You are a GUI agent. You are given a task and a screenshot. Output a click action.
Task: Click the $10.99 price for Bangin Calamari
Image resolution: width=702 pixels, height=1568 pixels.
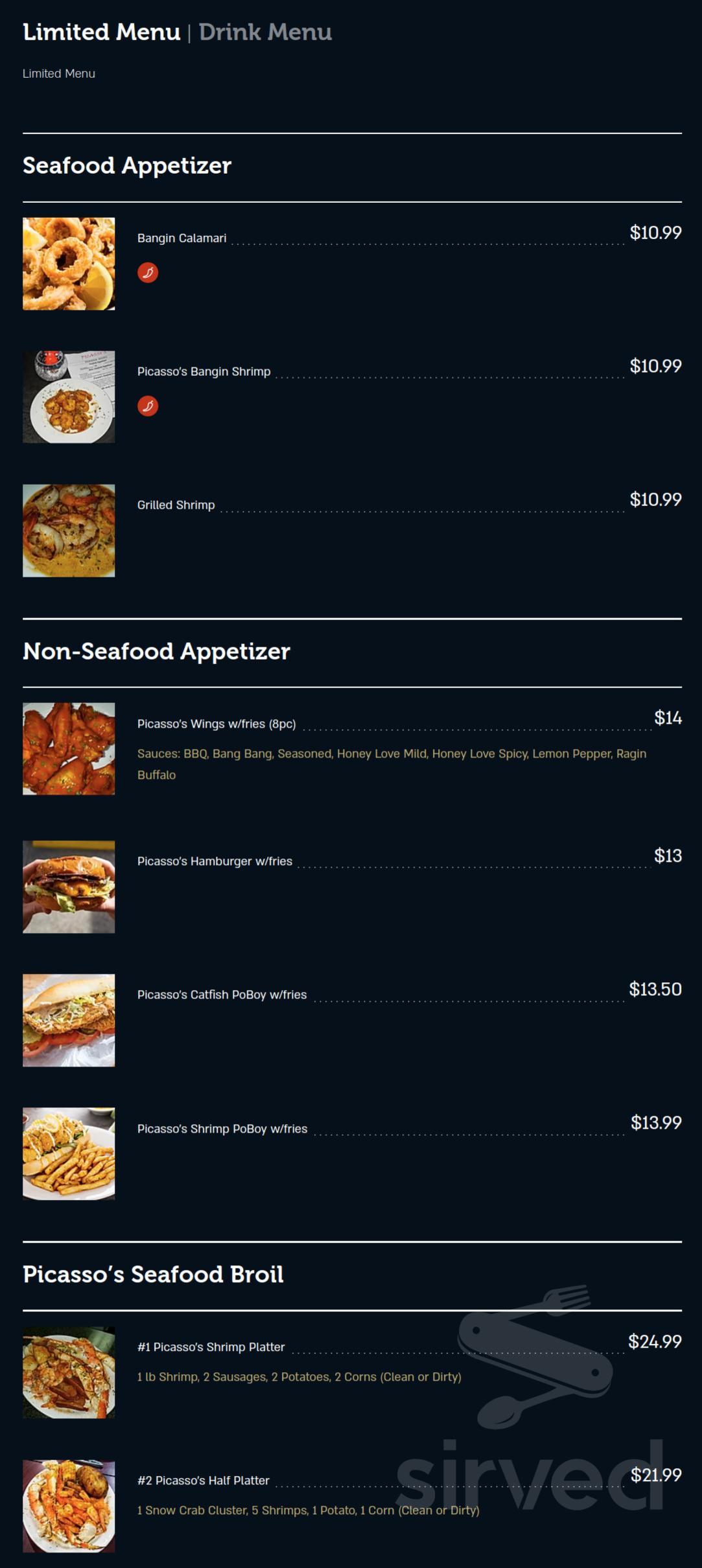click(x=655, y=232)
